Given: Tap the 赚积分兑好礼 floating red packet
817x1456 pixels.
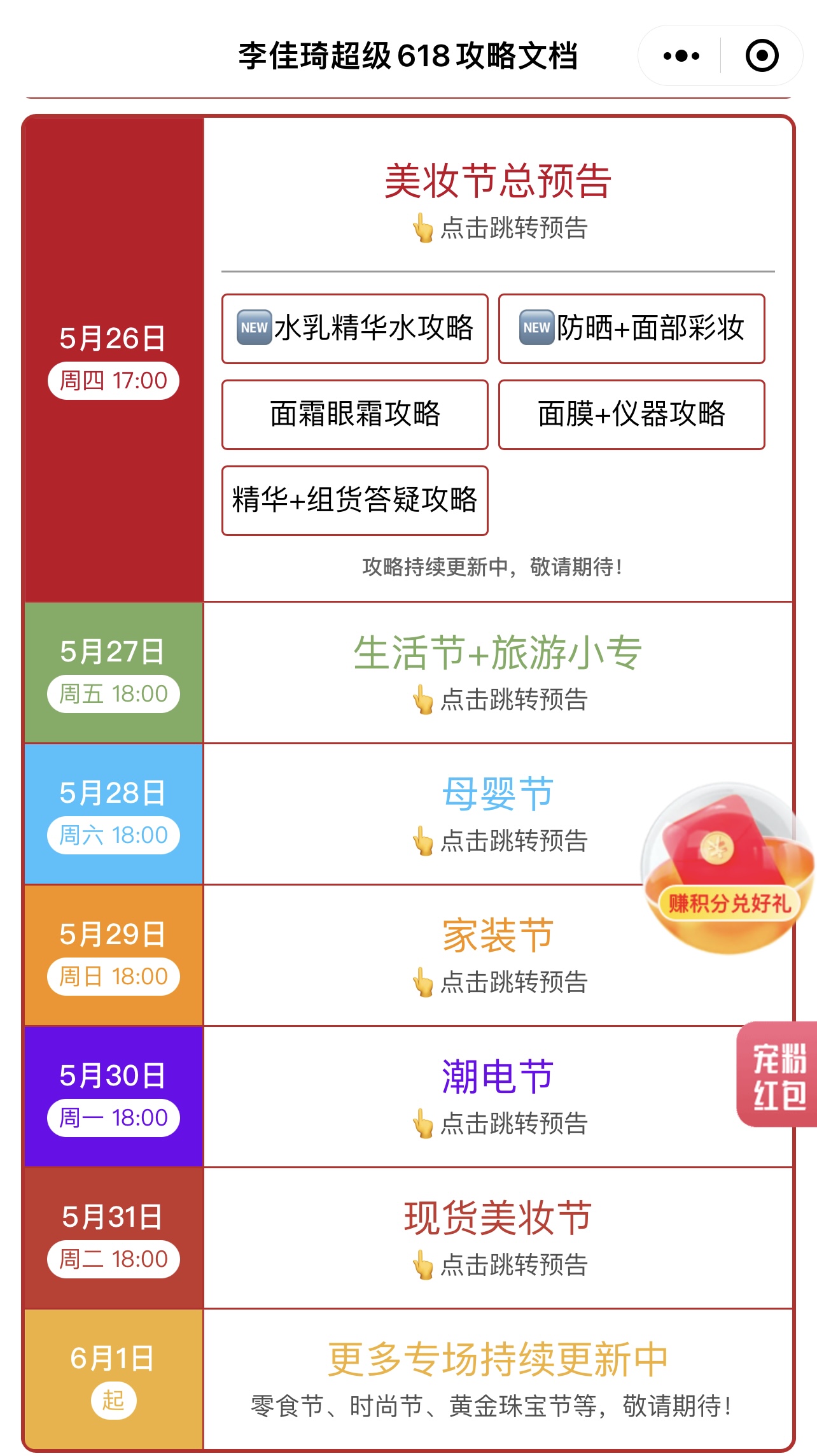Looking at the screenshot, I should click(x=727, y=869).
